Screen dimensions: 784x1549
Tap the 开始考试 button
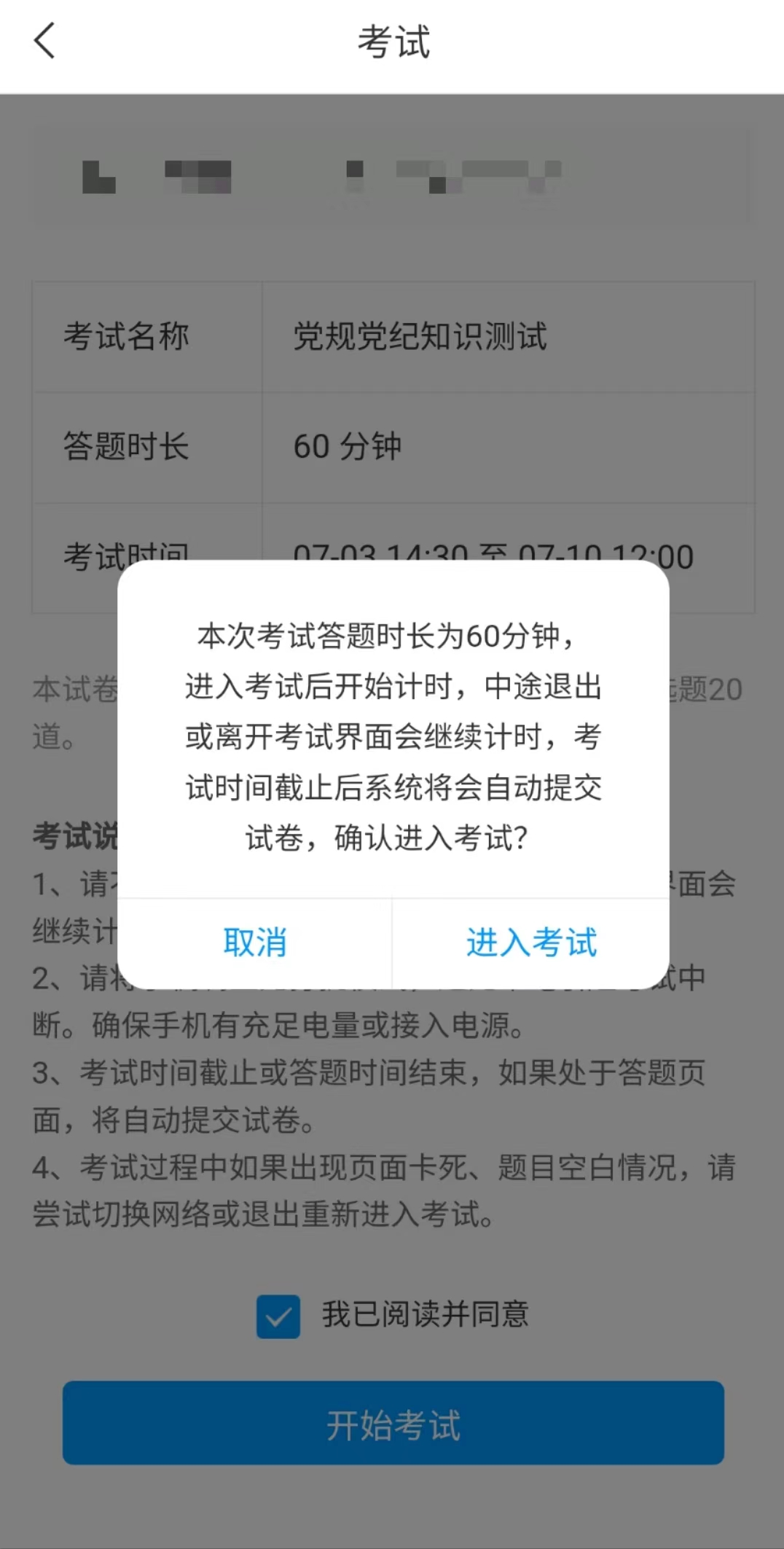(x=393, y=1423)
